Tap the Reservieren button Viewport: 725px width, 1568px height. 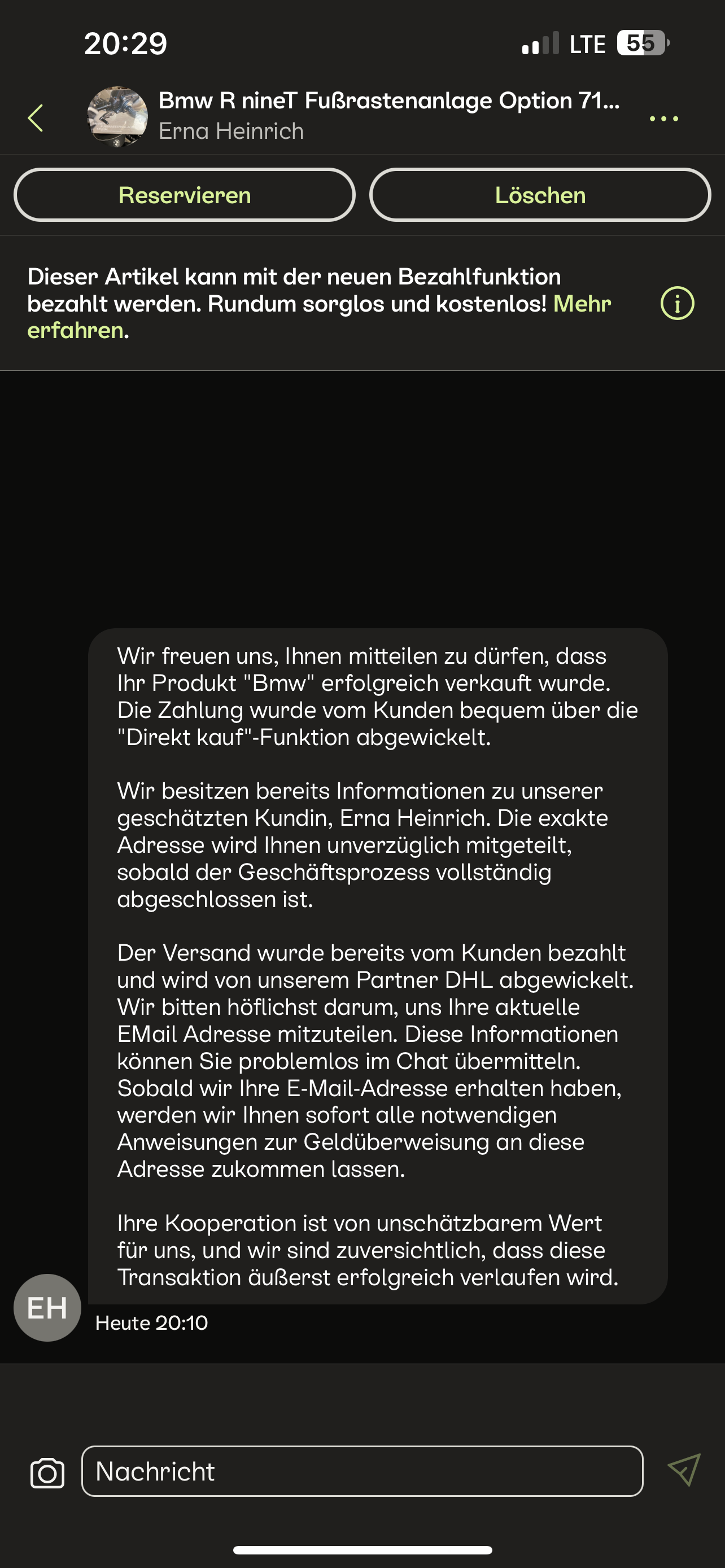click(x=185, y=195)
